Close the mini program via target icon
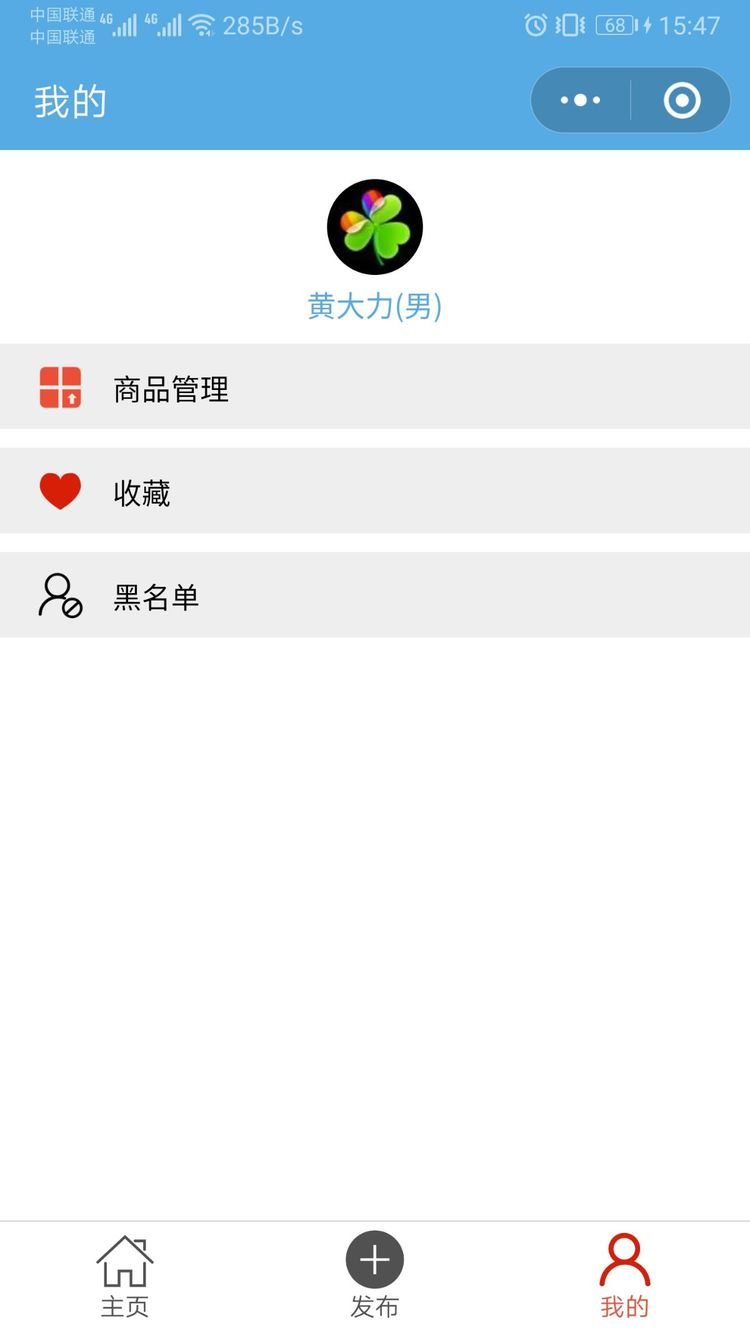The width and height of the screenshot is (750, 1333). click(x=682, y=100)
